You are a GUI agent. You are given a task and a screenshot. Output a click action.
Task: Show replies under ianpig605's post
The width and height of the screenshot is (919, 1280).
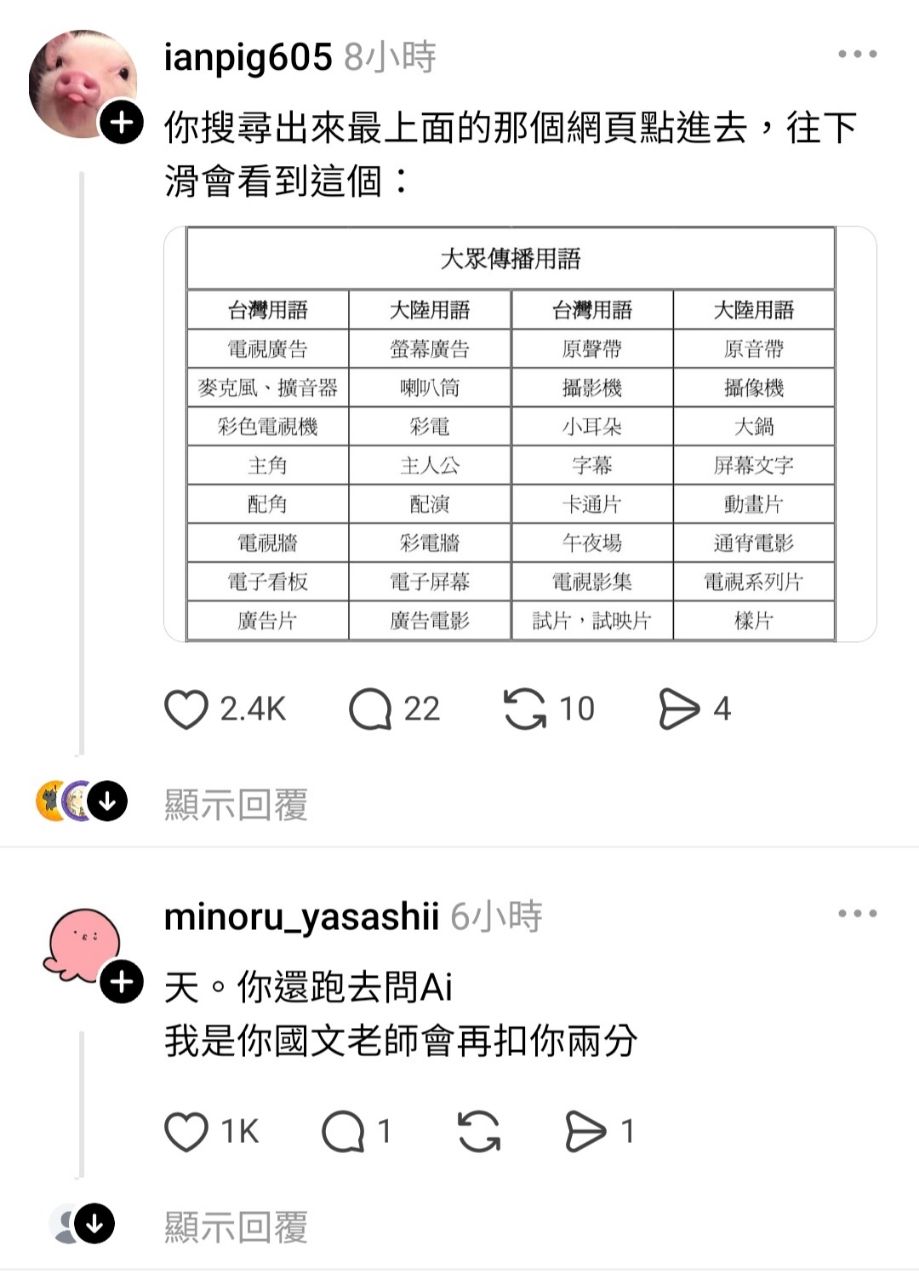pyautogui.click(x=235, y=804)
